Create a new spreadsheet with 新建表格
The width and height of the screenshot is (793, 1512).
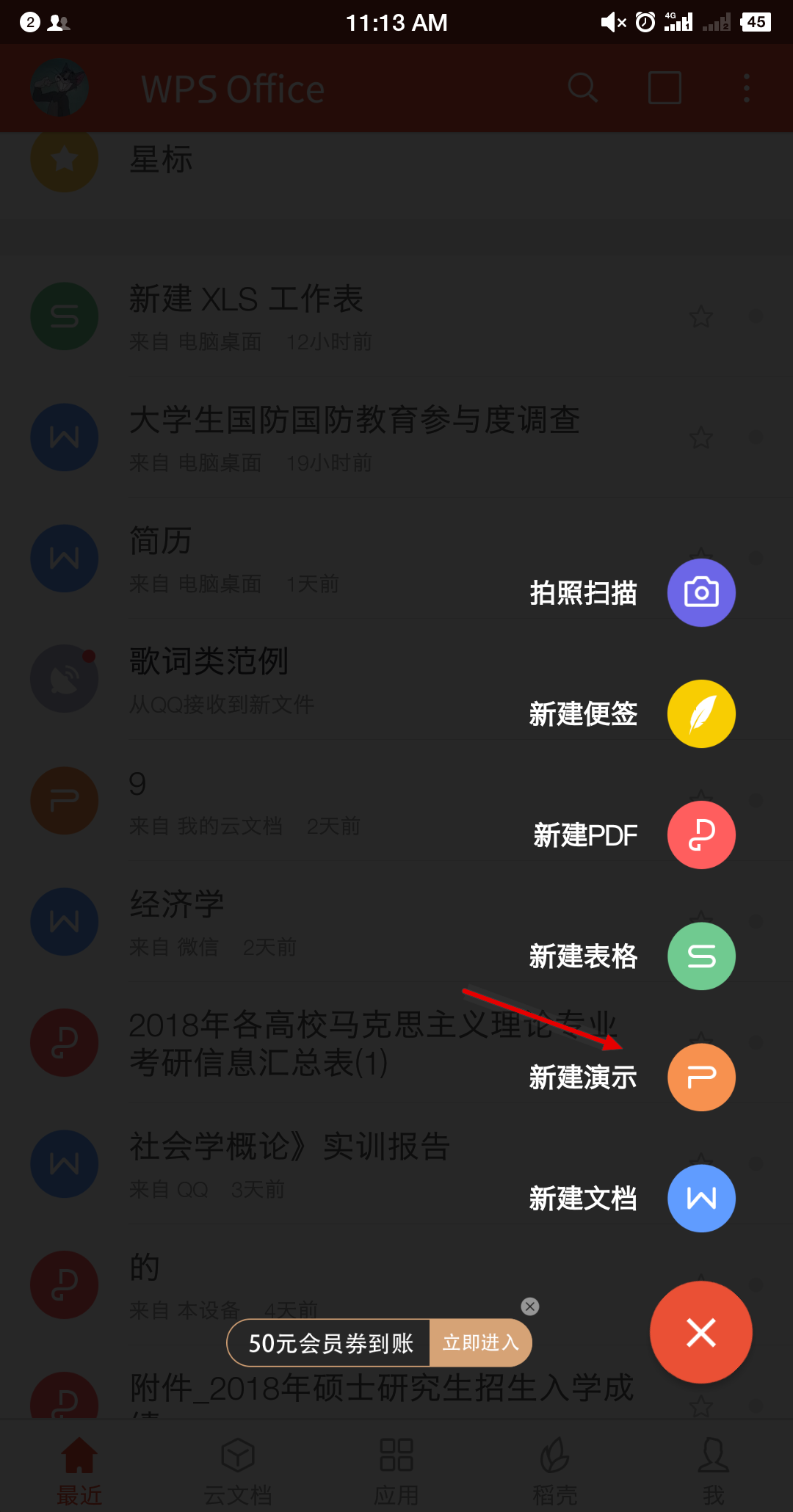(700, 956)
